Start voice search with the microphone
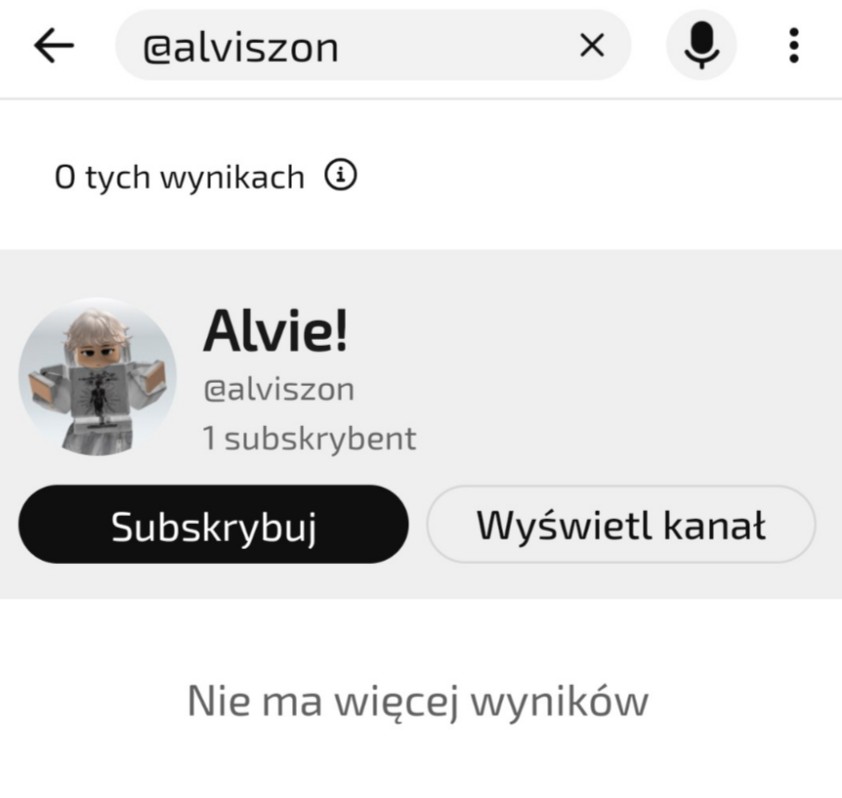 coord(701,46)
